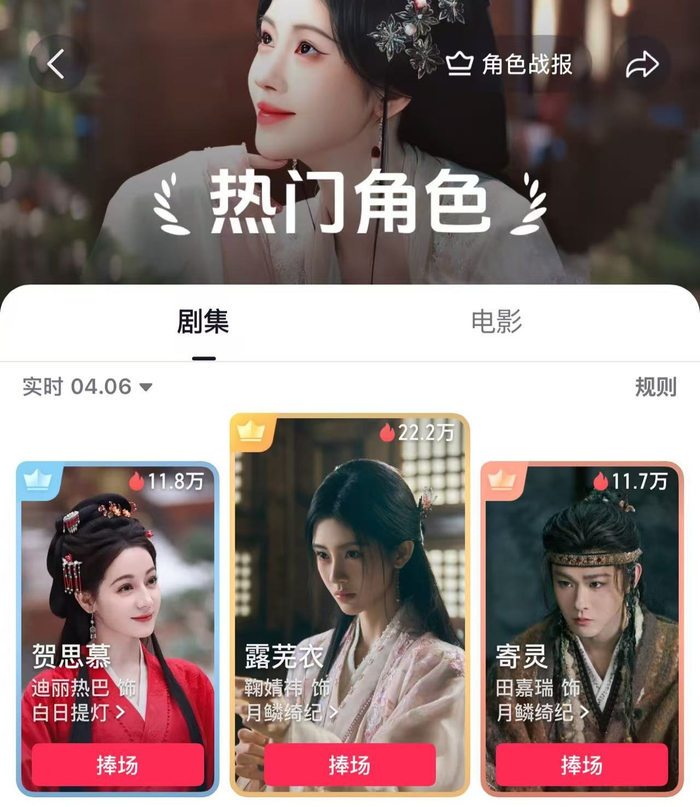
Task: Expand the 实时 04.06 date dropdown
Action: click(x=88, y=387)
